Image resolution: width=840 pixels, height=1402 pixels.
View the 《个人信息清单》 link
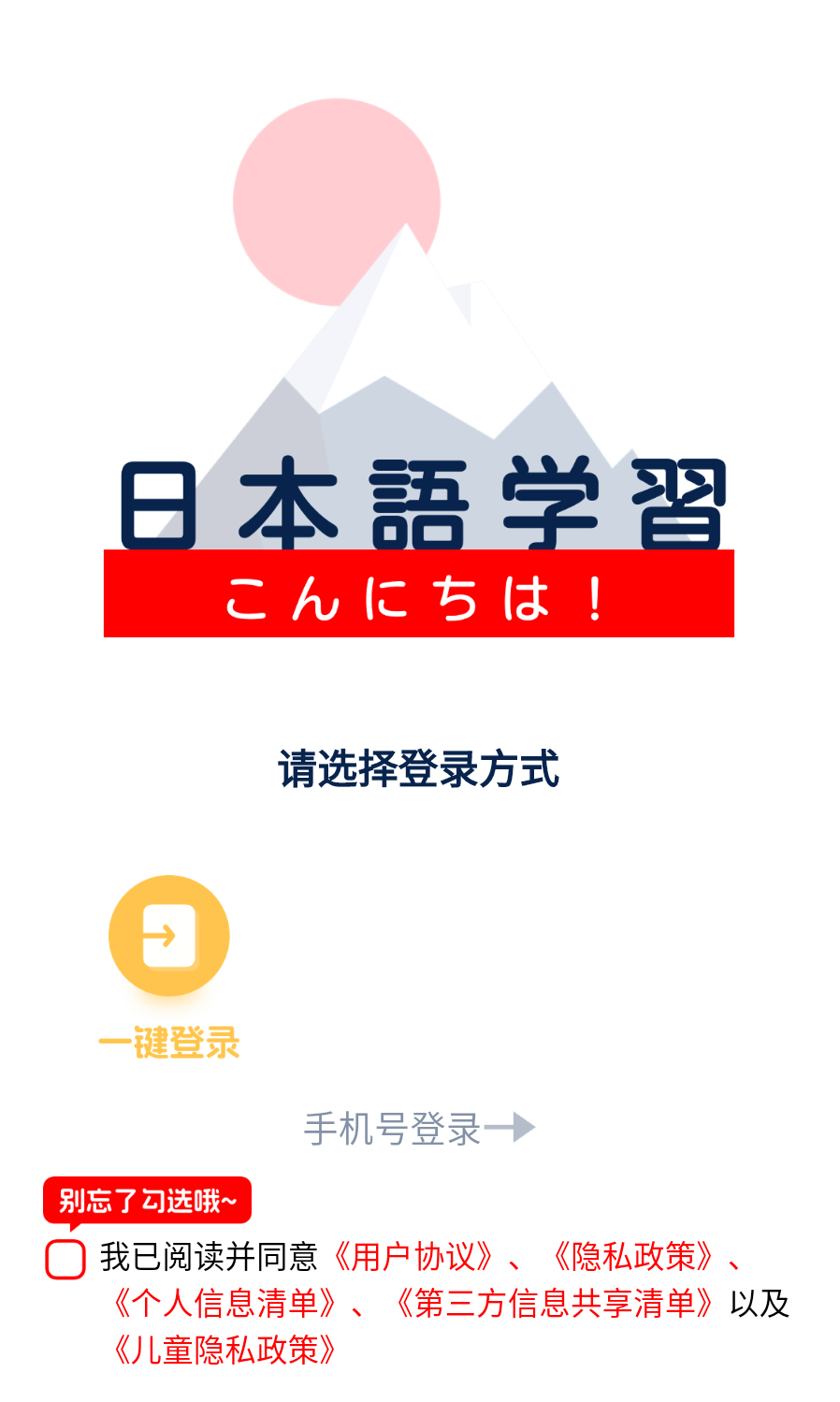tap(224, 1304)
